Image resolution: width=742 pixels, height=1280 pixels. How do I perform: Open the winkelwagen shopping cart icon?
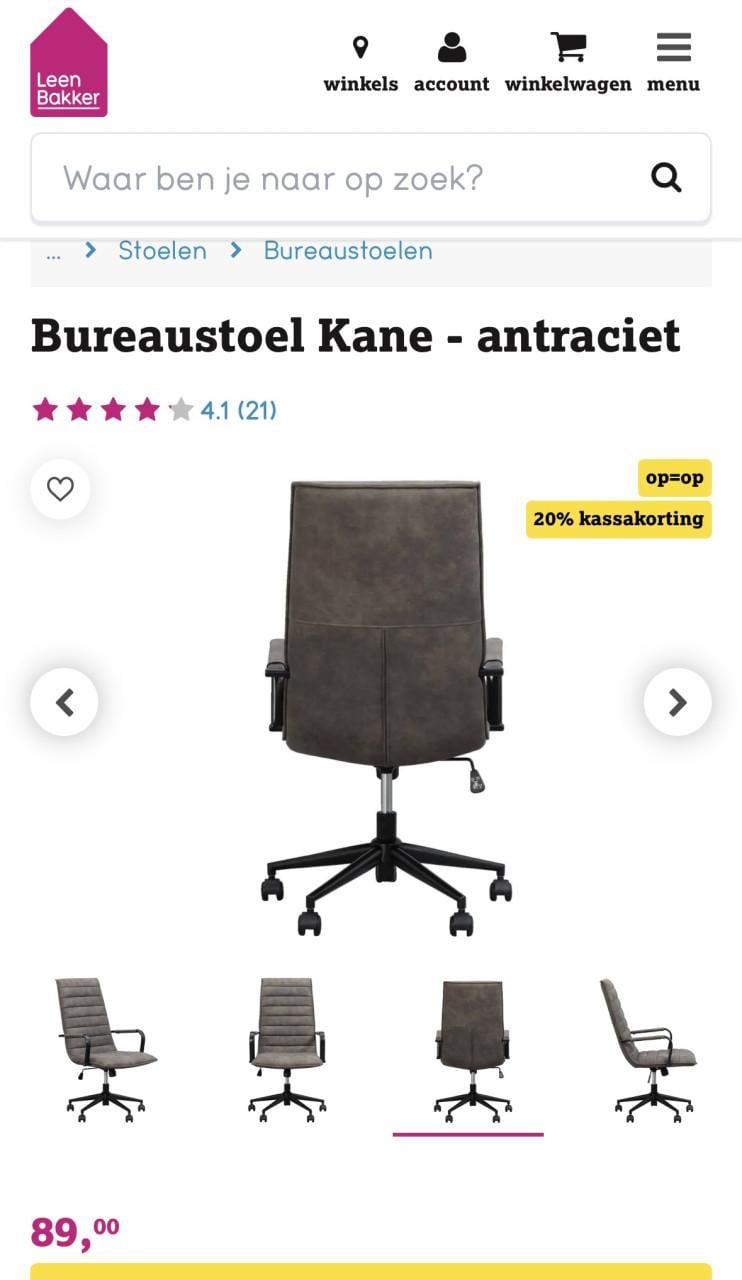click(565, 60)
